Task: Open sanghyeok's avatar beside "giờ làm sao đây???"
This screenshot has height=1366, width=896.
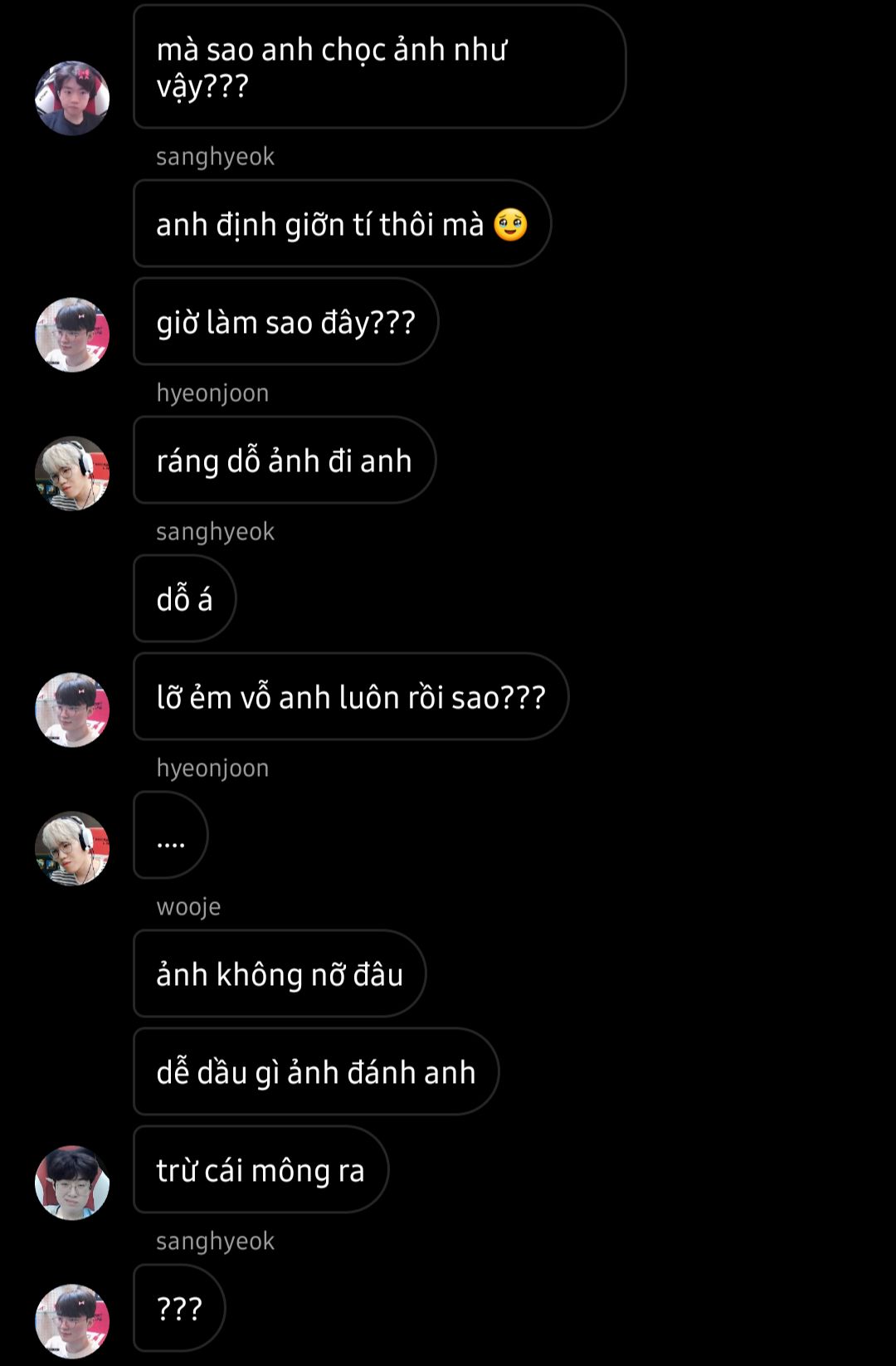Action: click(72, 334)
